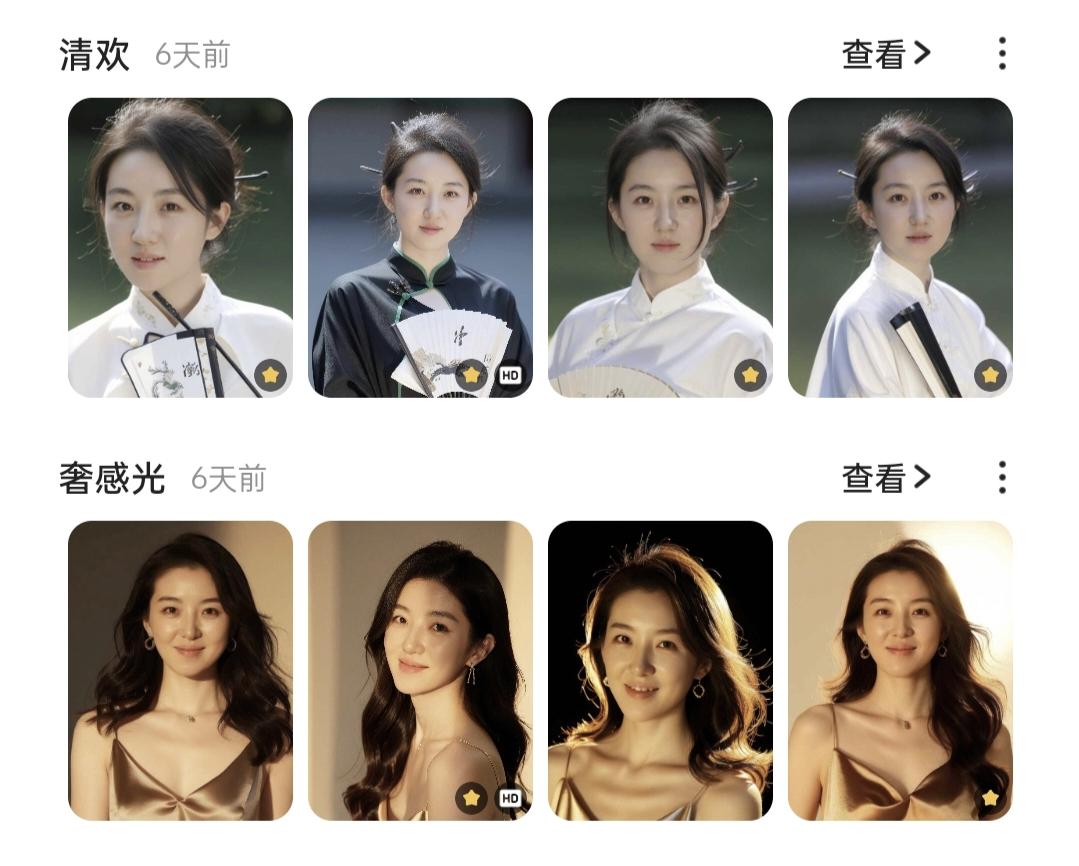Open the 清欢 photo with white round fan
Image resolution: width=1079 pixels, height=866 pixels.
[x=660, y=247]
